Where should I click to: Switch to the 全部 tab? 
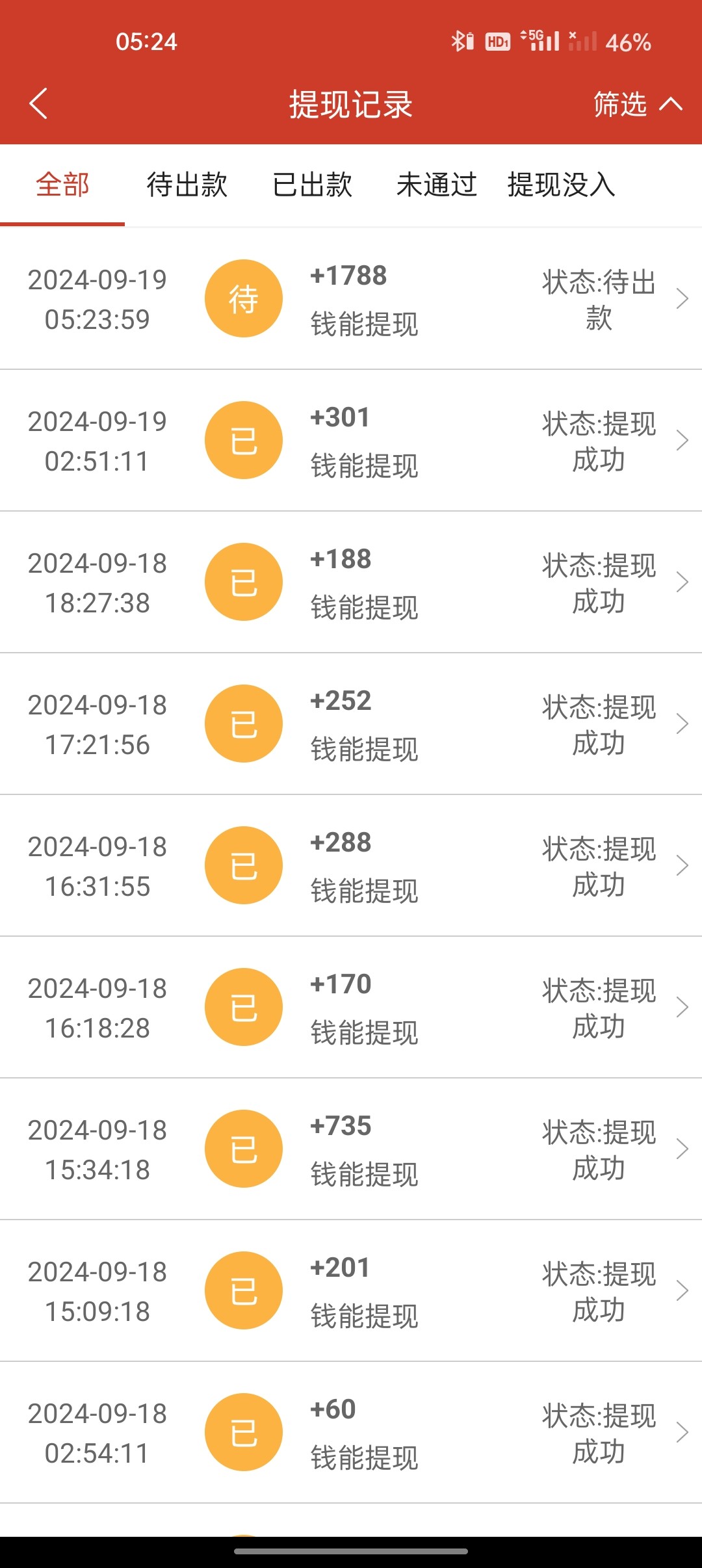tap(62, 185)
